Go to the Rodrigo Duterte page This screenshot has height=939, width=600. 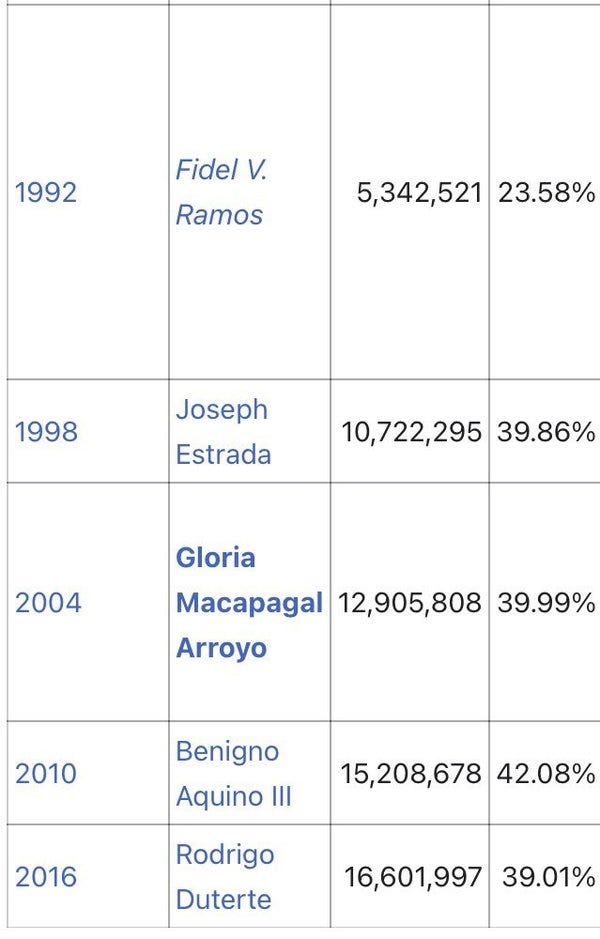point(224,877)
